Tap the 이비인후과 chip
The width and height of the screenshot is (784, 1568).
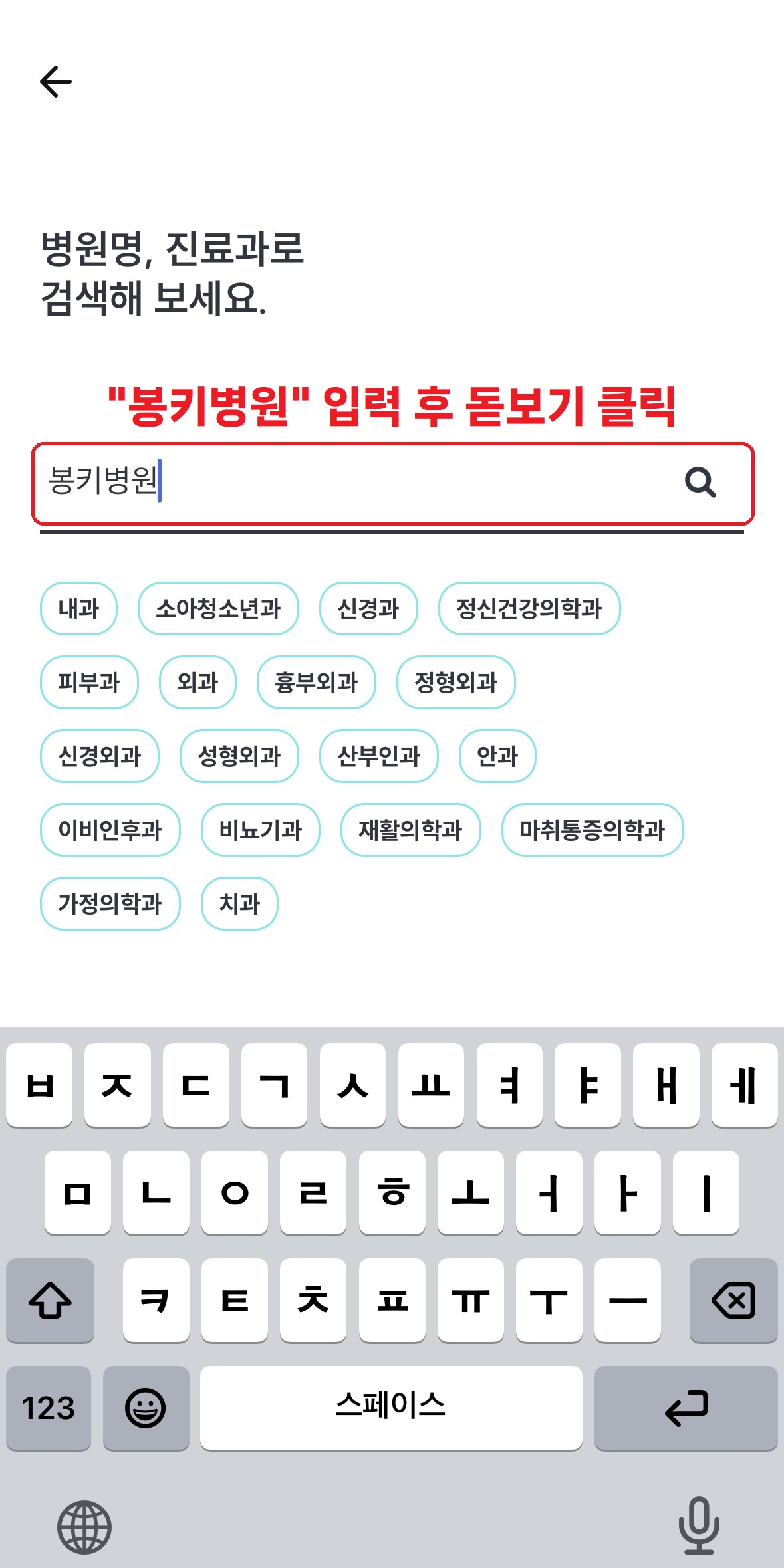pos(110,830)
